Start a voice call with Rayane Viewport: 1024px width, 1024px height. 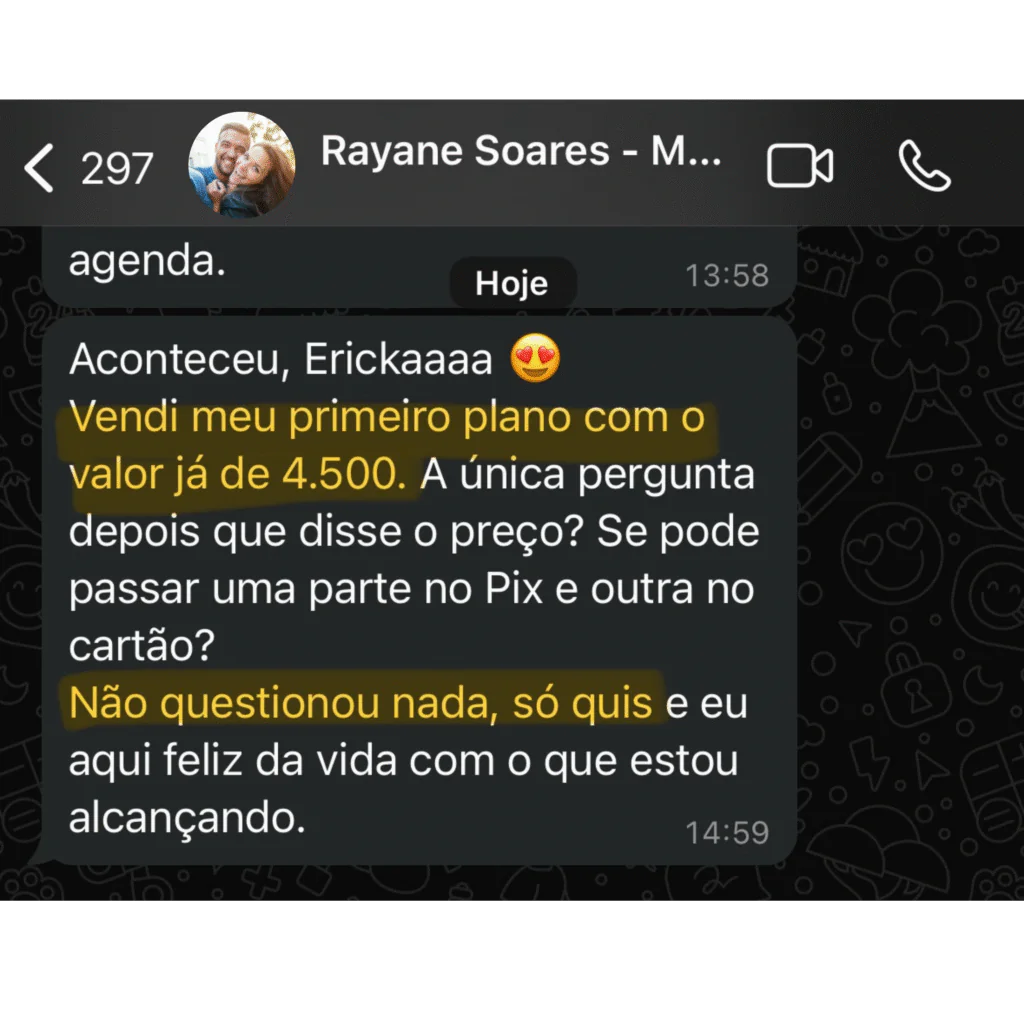(x=924, y=166)
